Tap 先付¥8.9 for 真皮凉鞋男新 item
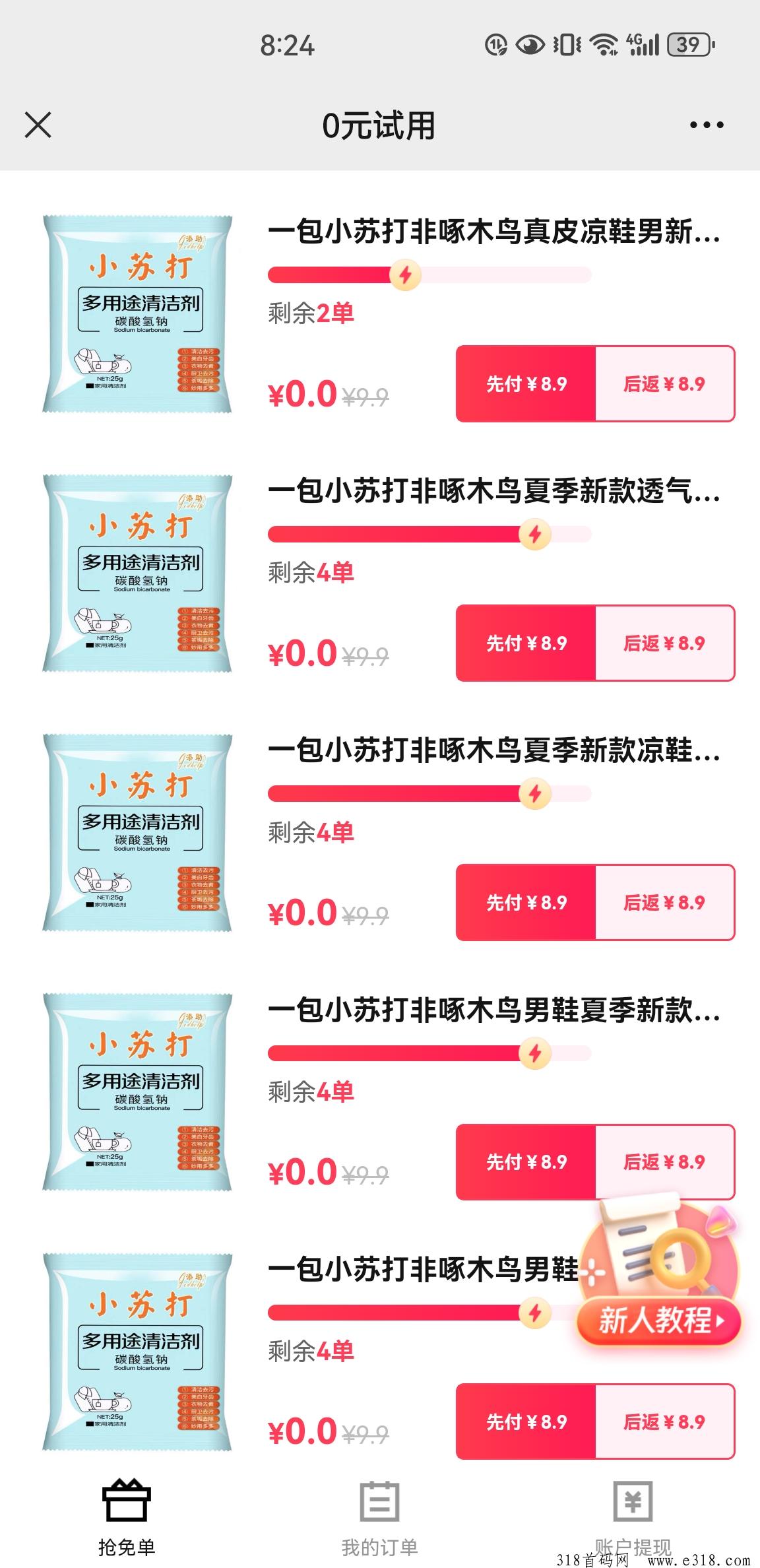The image size is (760, 1568). click(x=526, y=383)
